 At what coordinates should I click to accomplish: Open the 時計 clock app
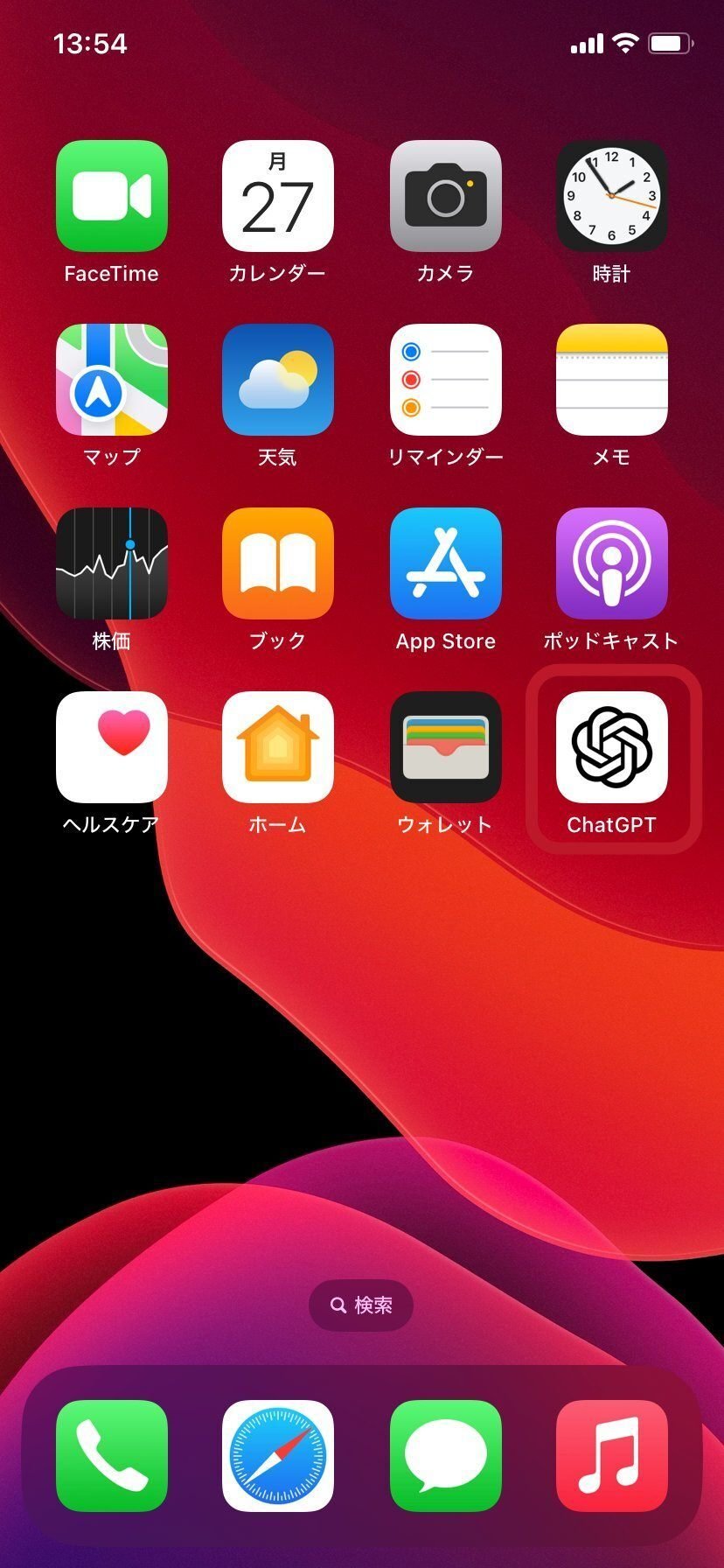tap(612, 196)
